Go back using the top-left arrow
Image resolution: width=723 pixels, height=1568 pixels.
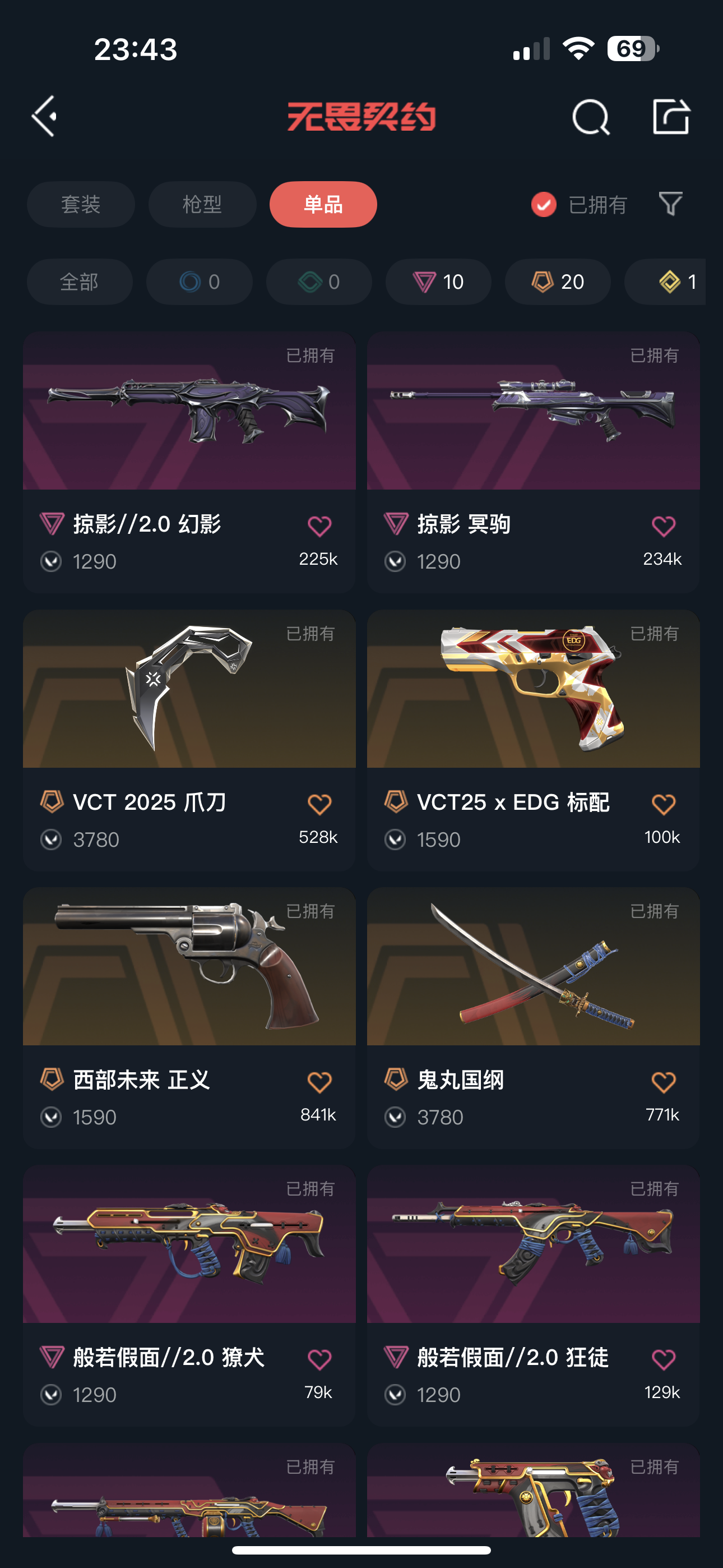click(x=44, y=116)
